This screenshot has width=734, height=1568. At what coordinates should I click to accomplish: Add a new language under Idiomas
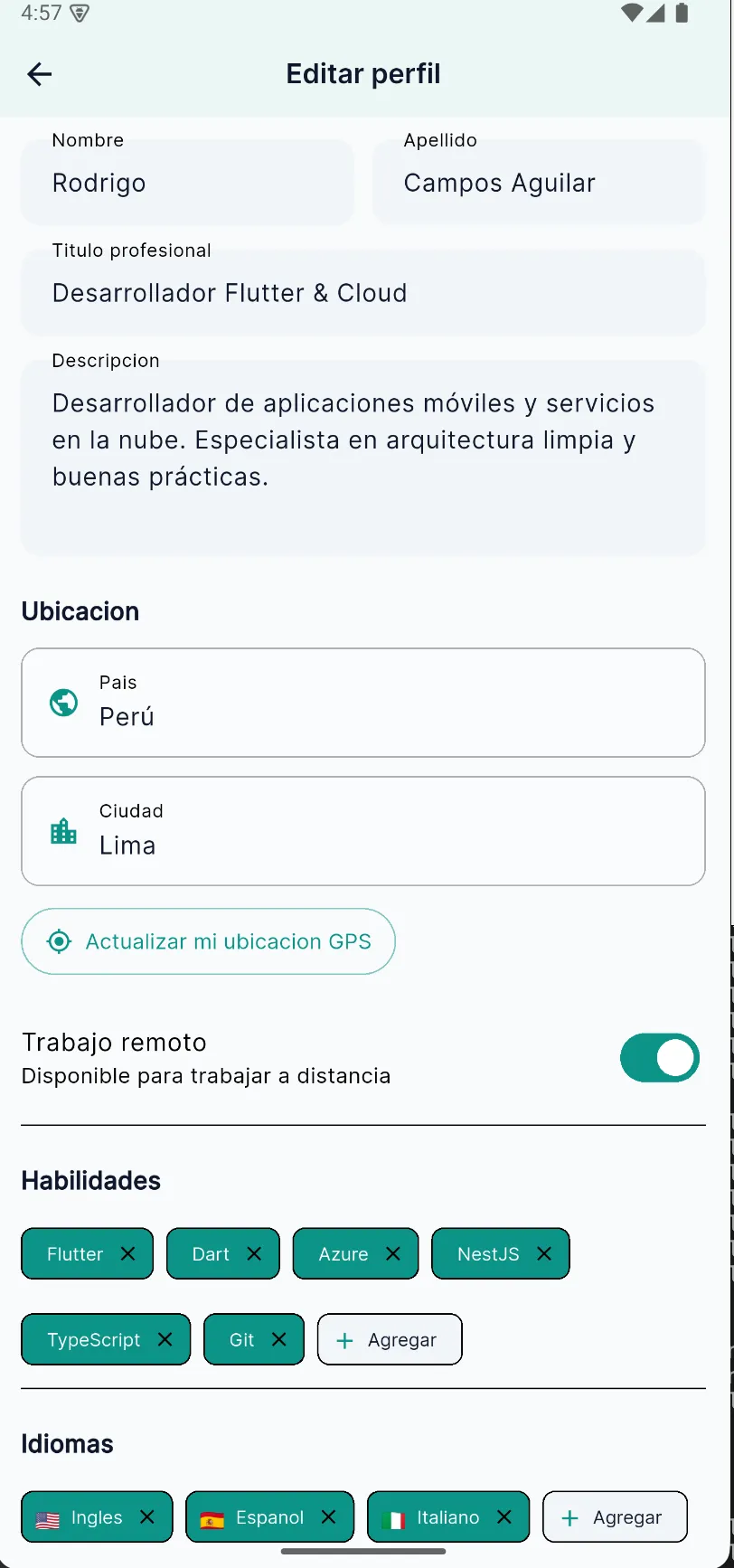pyautogui.click(x=615, y=1517)
